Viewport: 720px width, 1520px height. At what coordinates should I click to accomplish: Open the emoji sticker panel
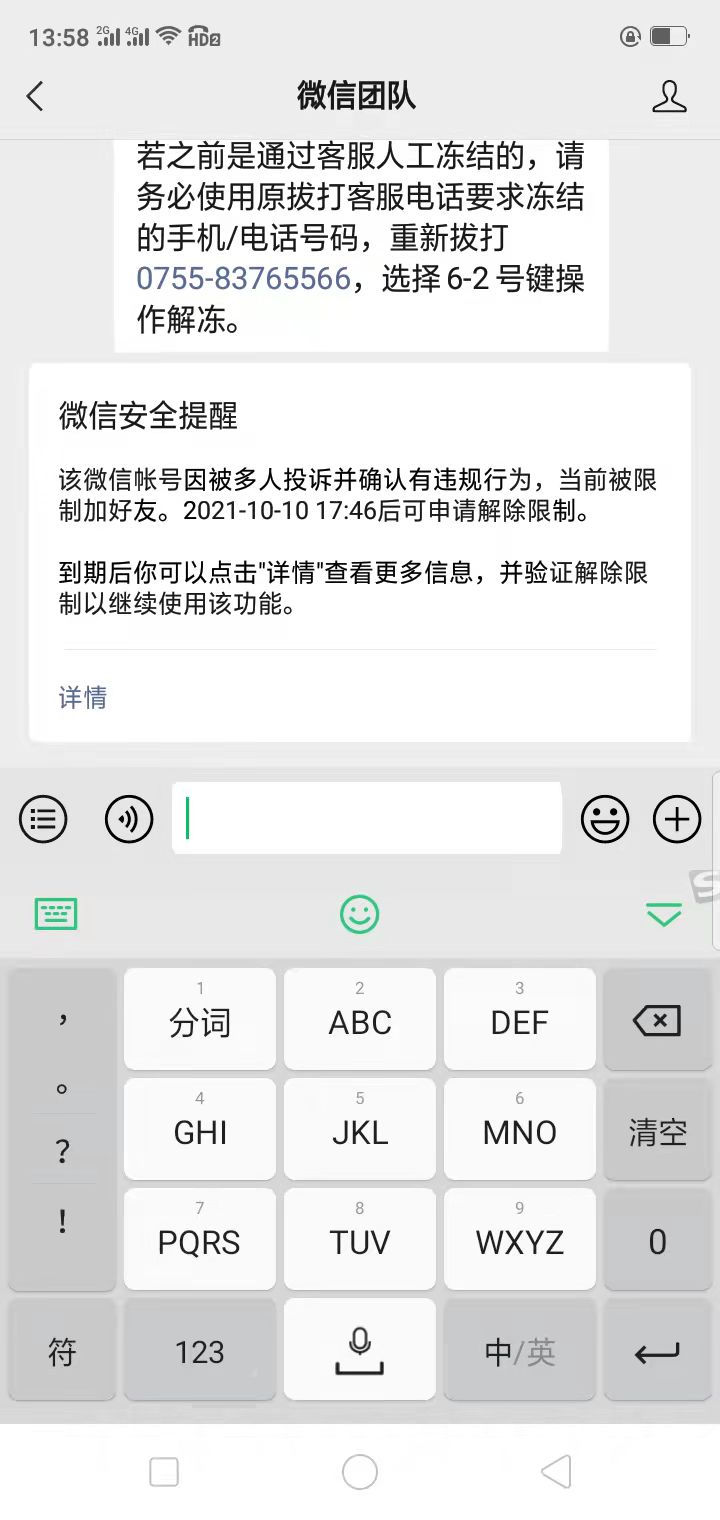click(605, 819)
